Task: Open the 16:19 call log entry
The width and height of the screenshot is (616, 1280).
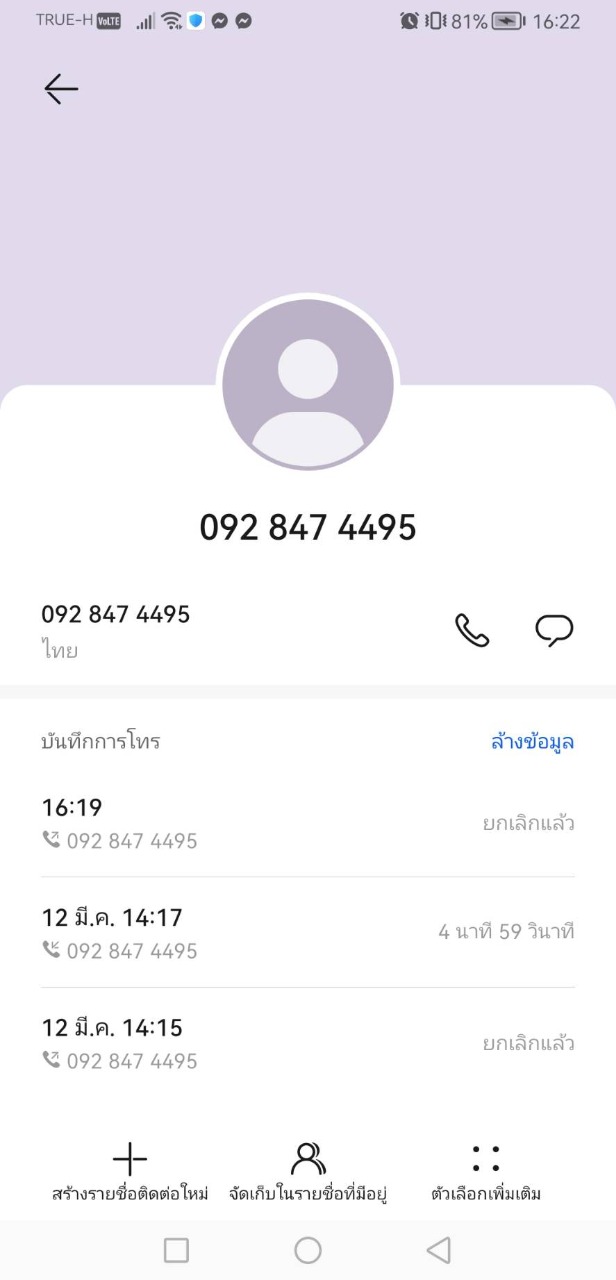Action: [308, 823]
